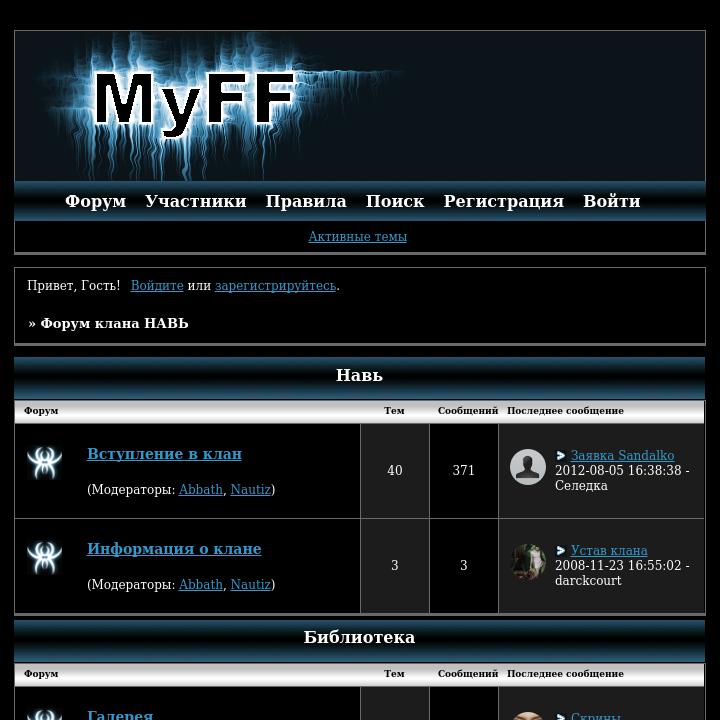
Task: Go to the Участники page
Action: coord(195,201)
